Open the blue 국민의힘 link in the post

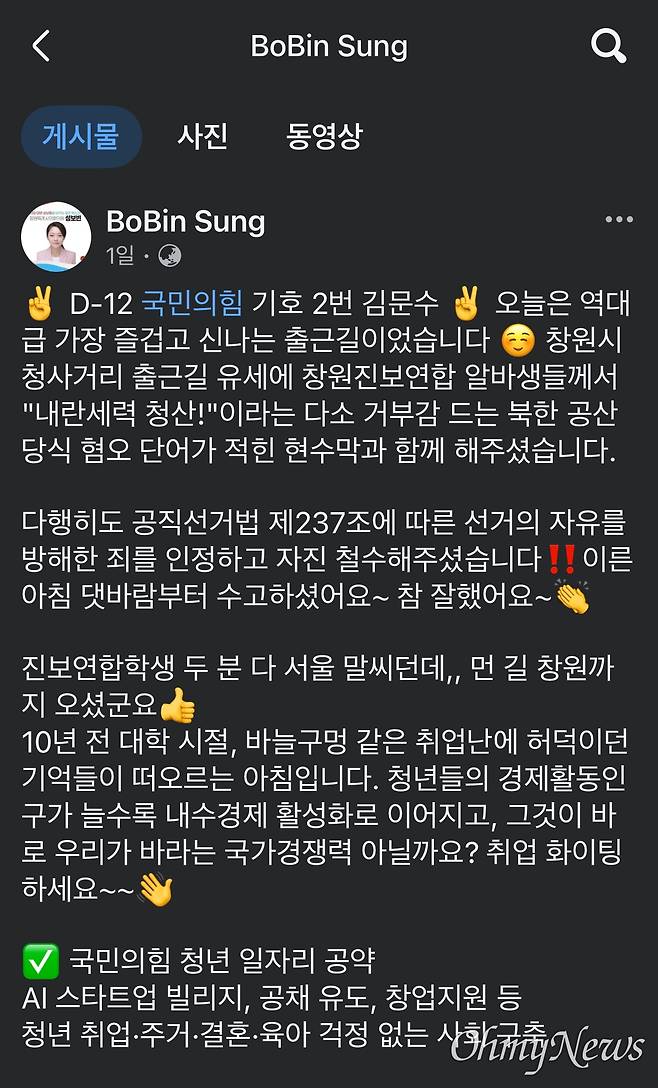click(x=192, y=301)
